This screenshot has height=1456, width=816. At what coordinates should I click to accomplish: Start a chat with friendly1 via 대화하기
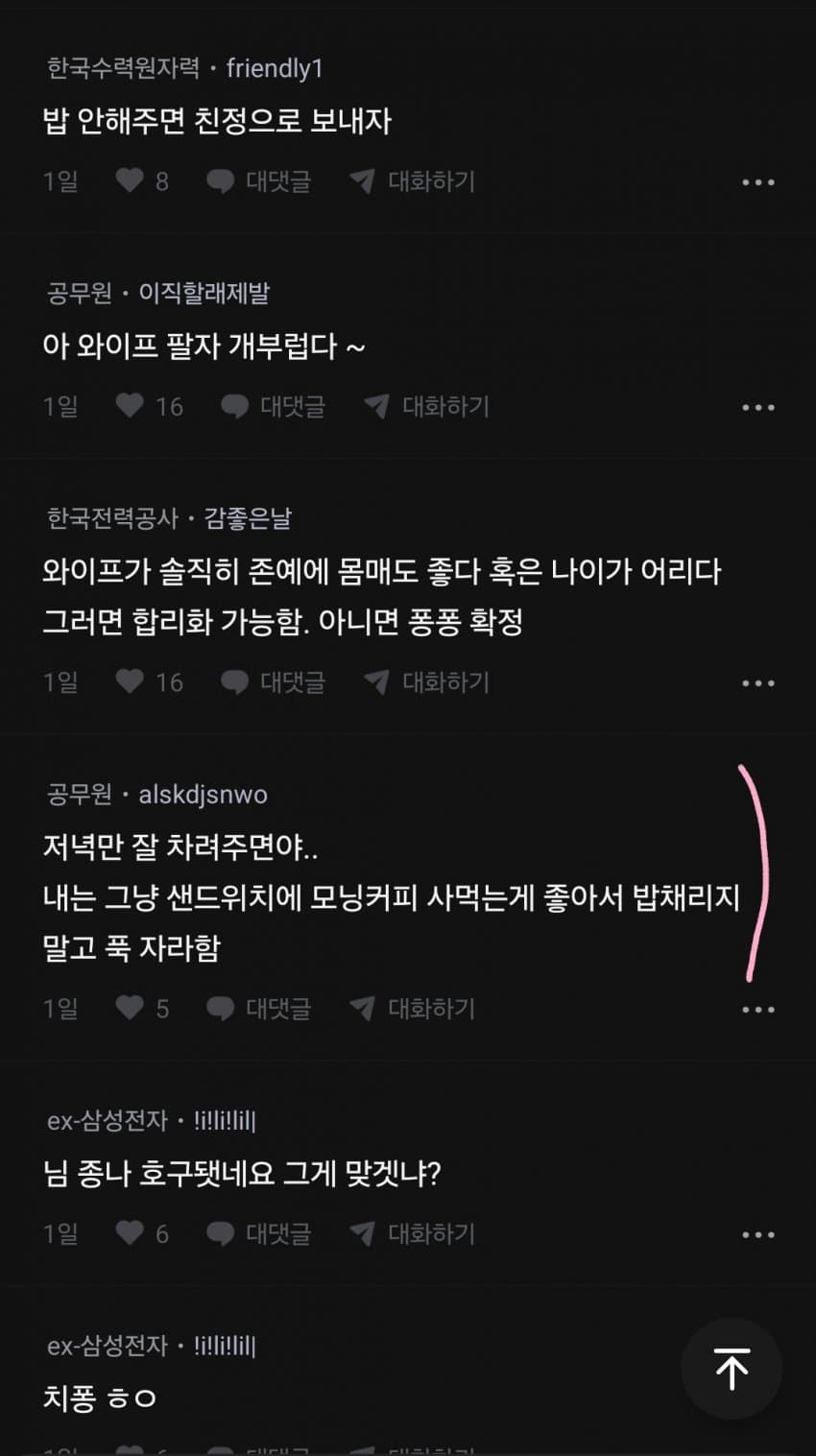click(413, 180)
